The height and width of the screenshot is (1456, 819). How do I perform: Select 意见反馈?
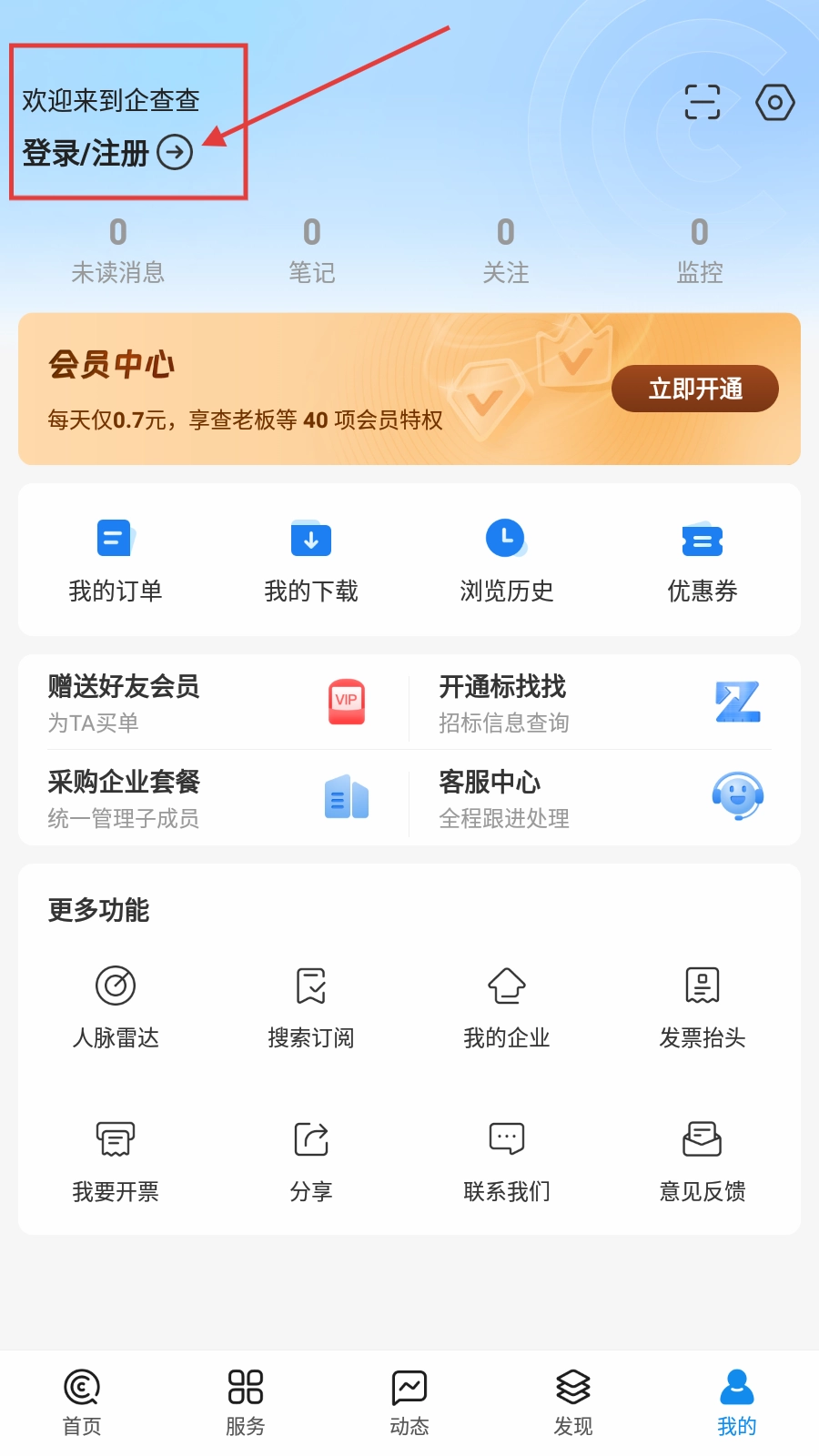(702, 1160)
